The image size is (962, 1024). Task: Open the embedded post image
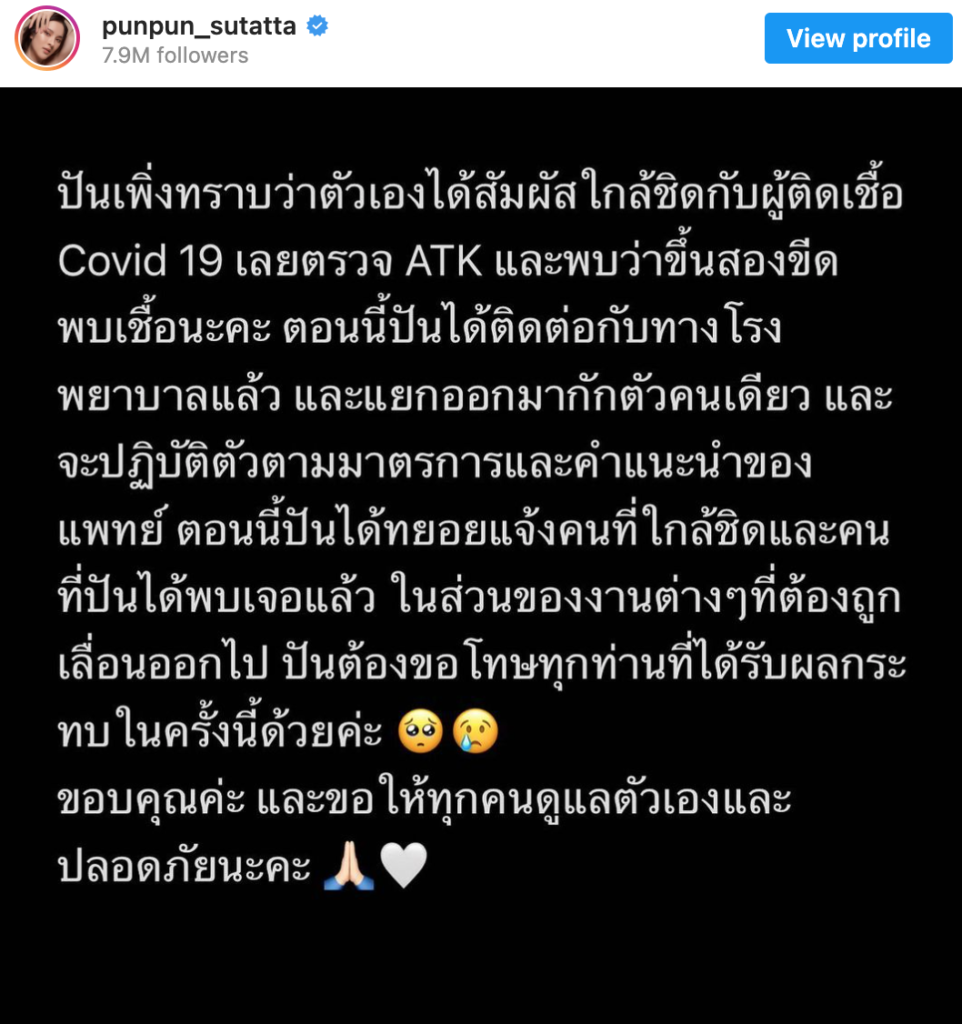point(481,555)
